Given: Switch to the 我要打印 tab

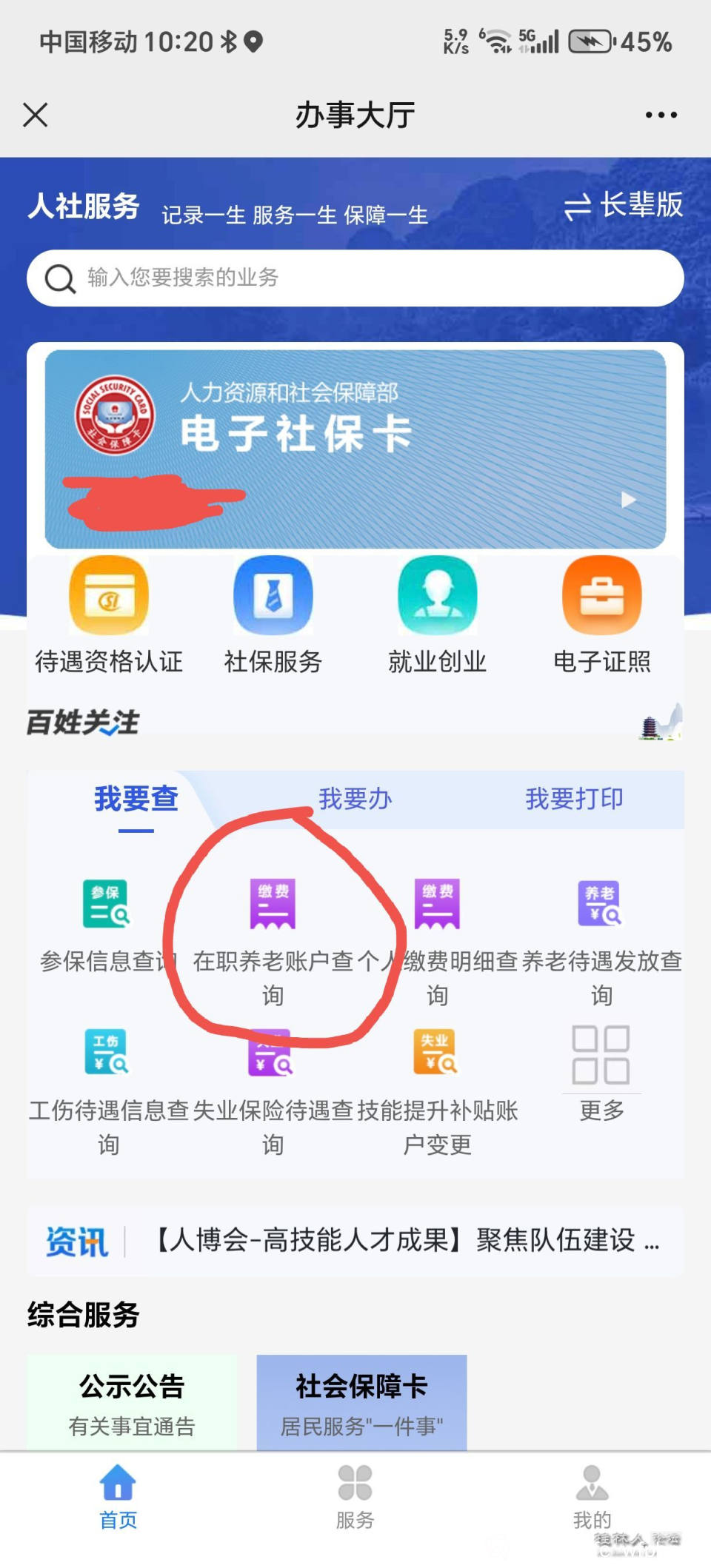Looking at the screenshot, I should (x=575, y=800).
